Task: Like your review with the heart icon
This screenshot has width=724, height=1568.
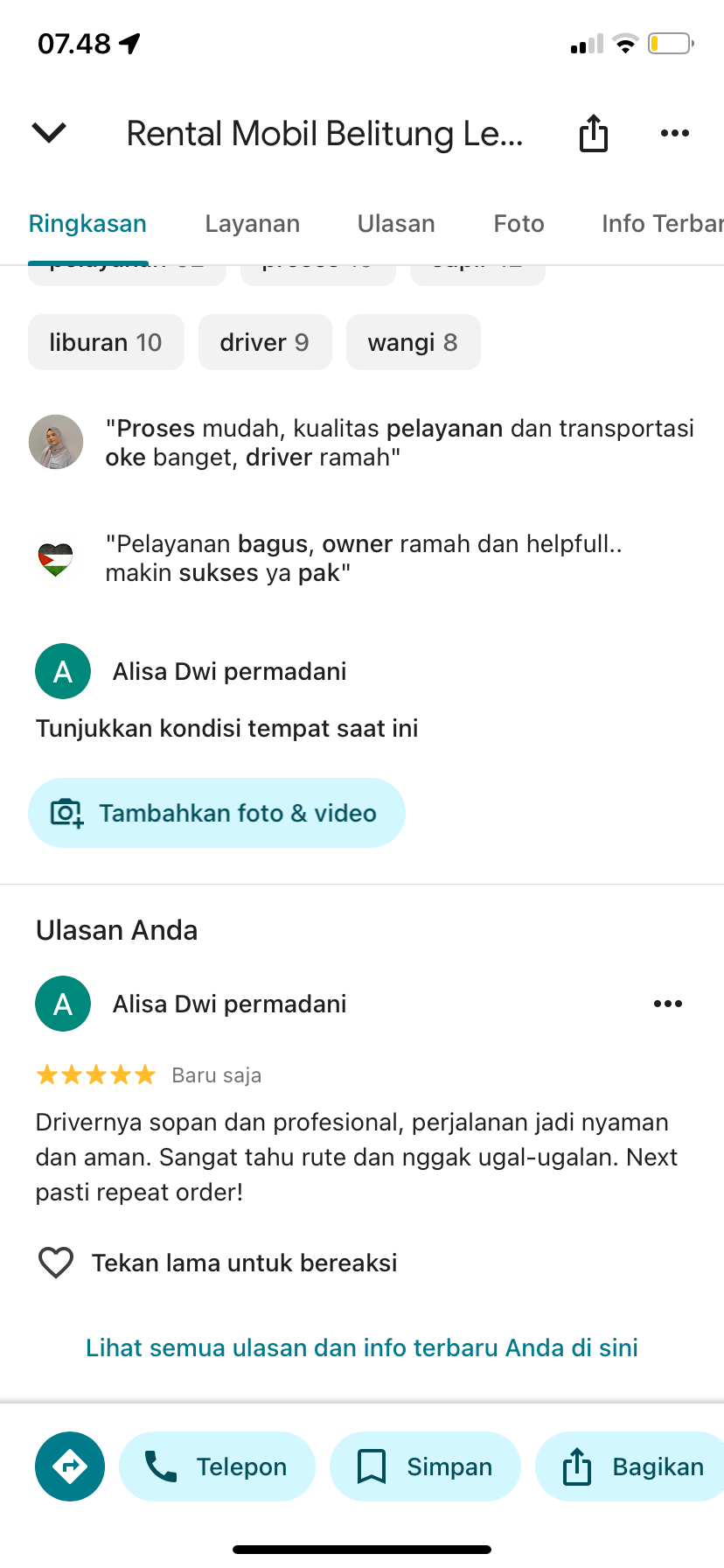Action: coord(56,1263)
